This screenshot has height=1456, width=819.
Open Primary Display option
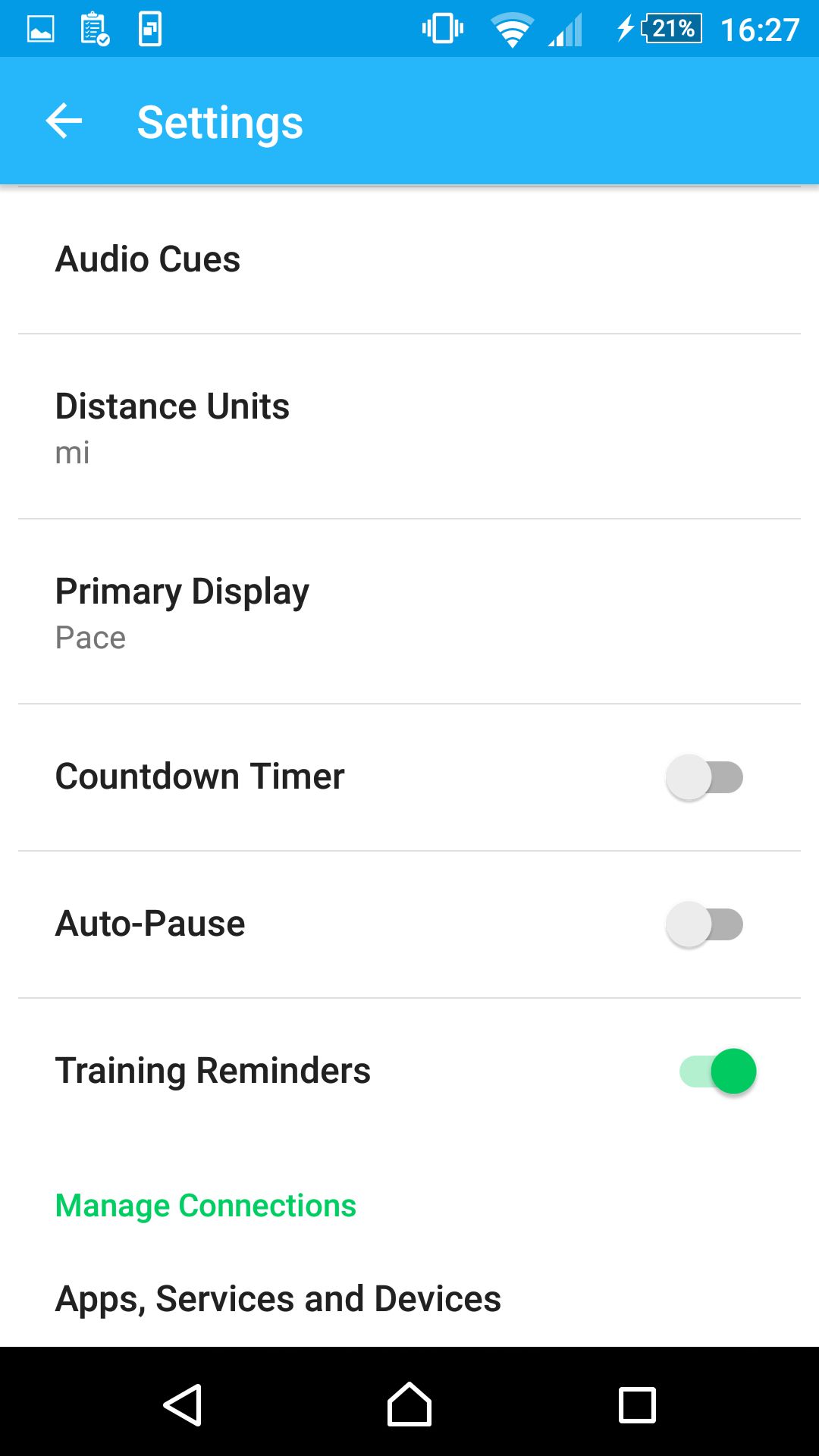click(x=409, y=612)
